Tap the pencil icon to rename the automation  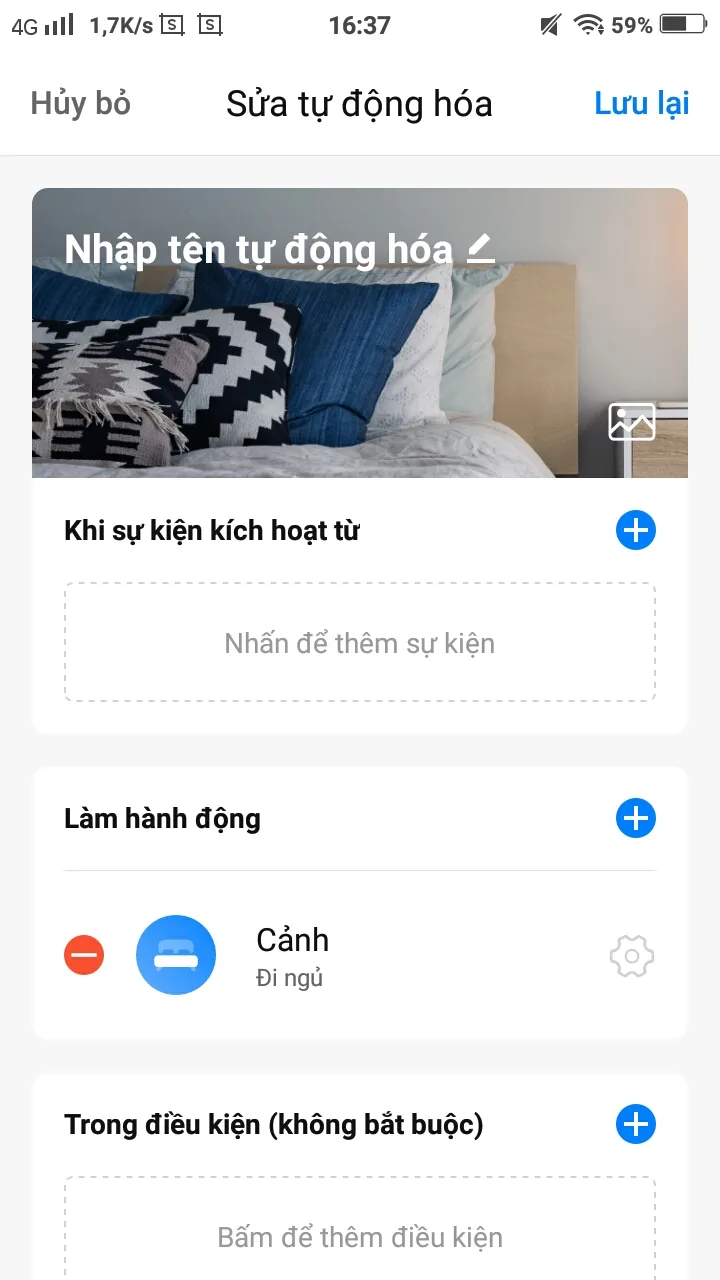[481, 250]
